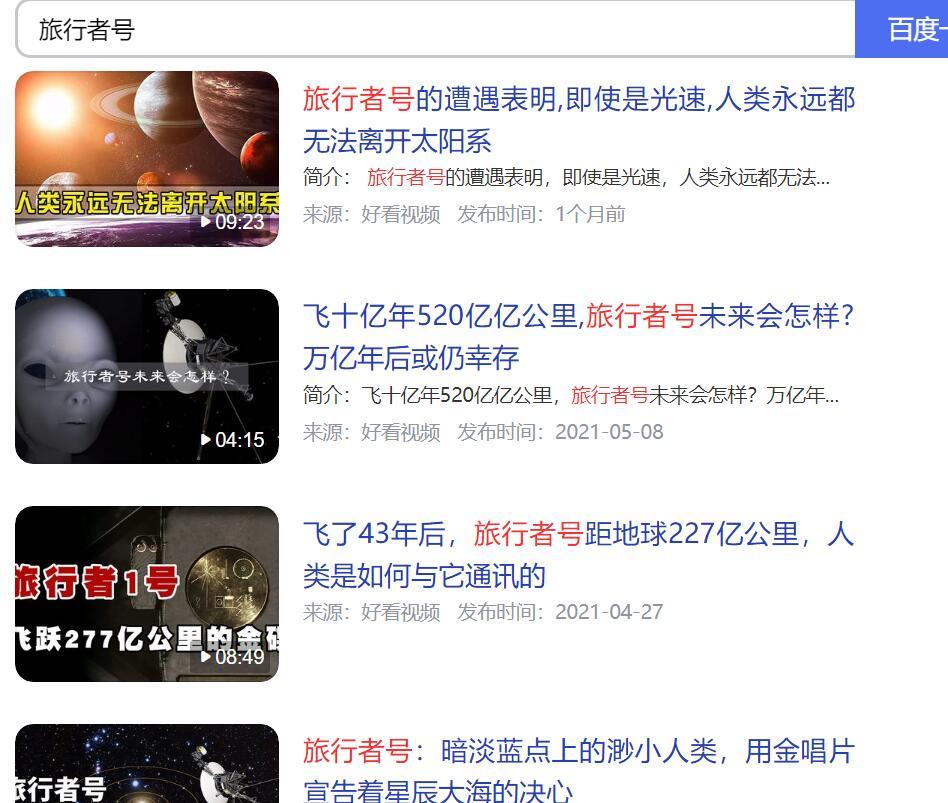This screenshot has height=803, width=948.
Task: Tap the blue 百度一下 search button
Action: click(905, 29)
